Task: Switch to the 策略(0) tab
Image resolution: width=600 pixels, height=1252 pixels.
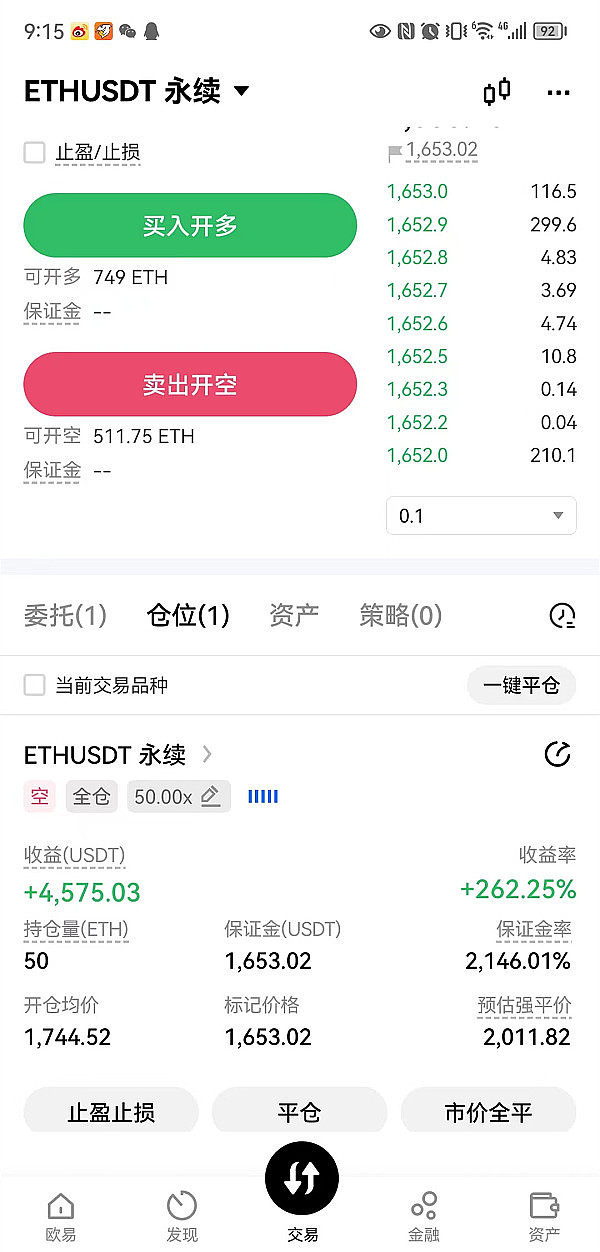Action: [x=400, y=615]
